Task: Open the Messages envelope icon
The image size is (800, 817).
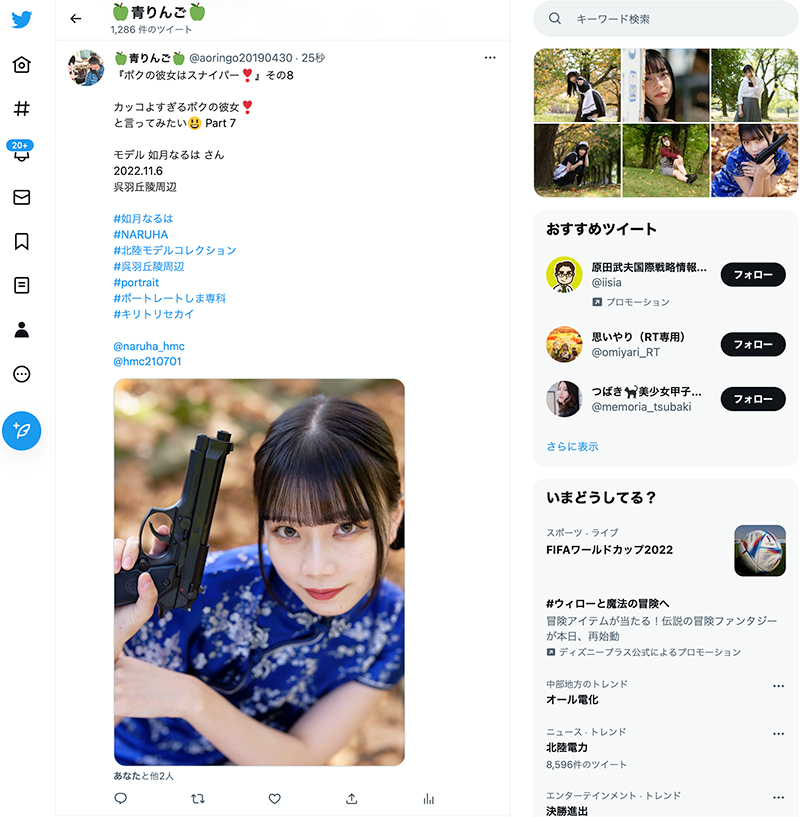Action: click(21, 197)
